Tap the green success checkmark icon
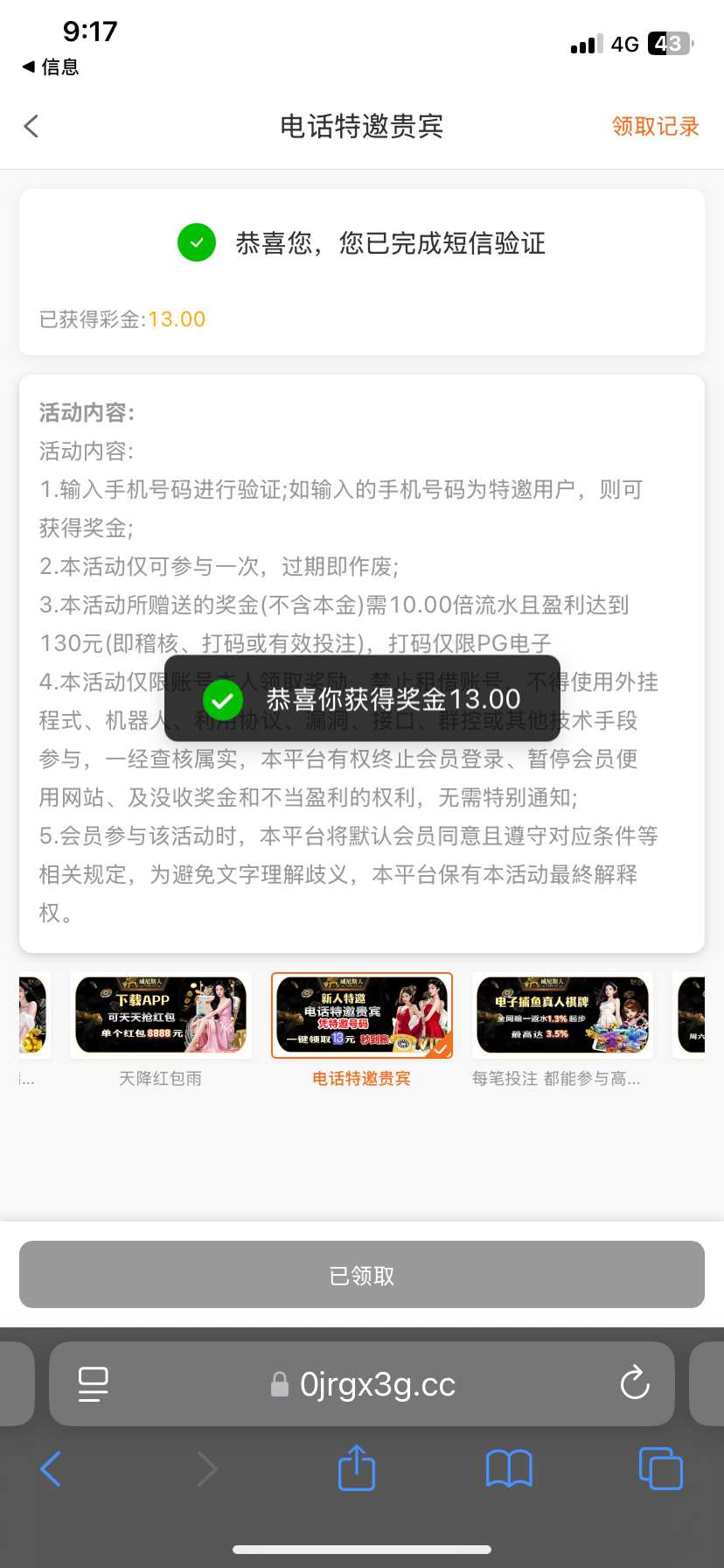 point(196,242)
